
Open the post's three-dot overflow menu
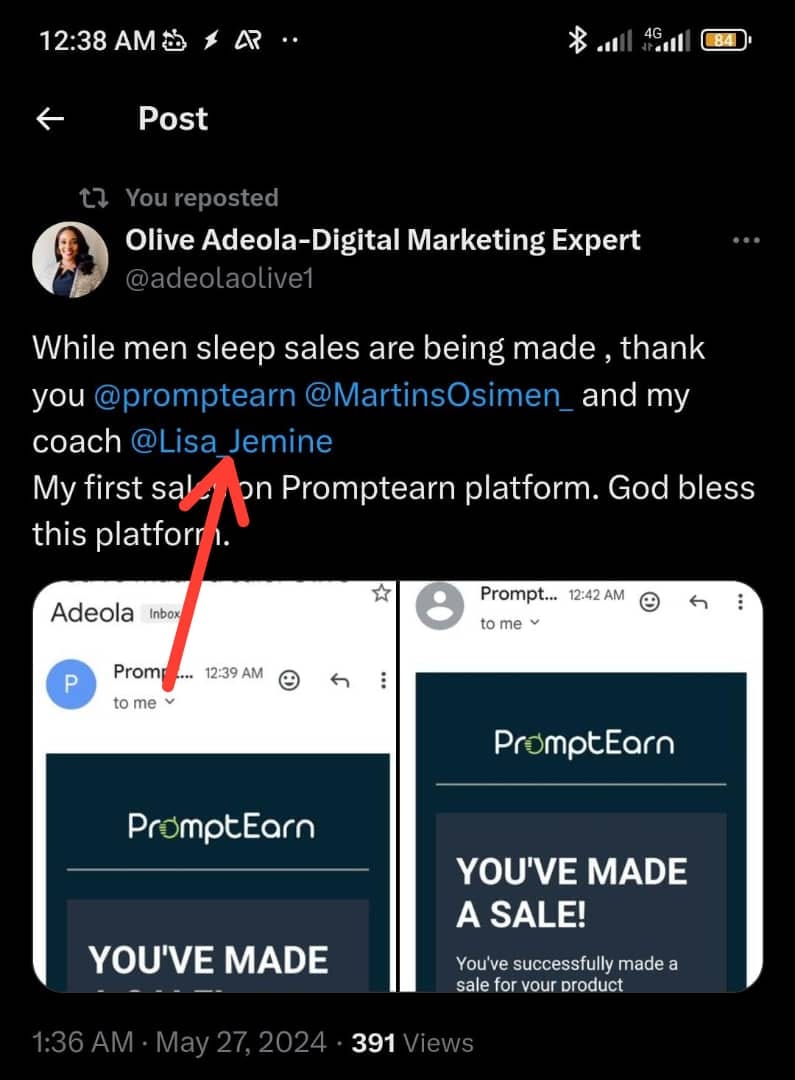coord(746,241)
